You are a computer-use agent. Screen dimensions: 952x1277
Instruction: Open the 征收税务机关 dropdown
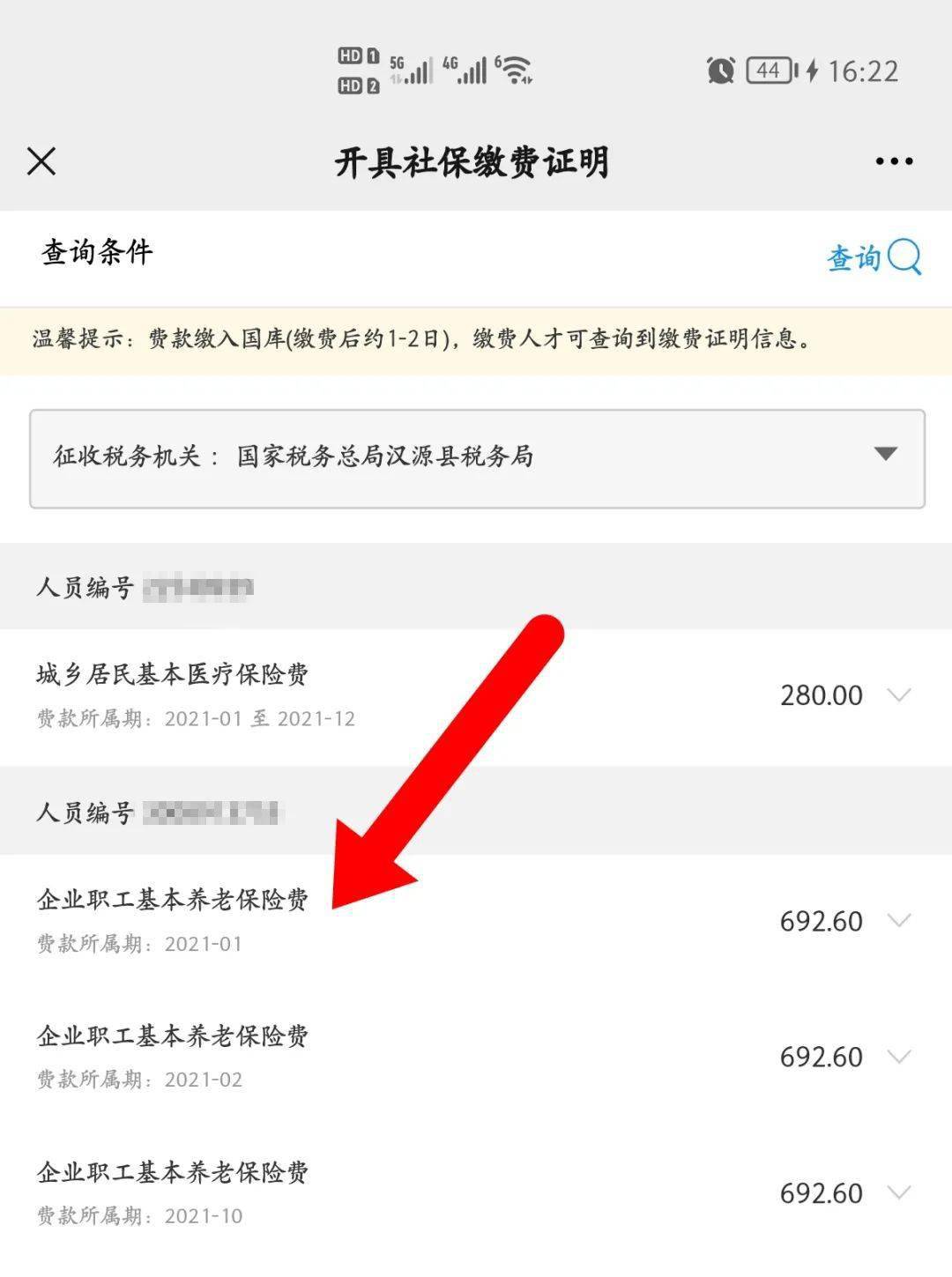885,455
